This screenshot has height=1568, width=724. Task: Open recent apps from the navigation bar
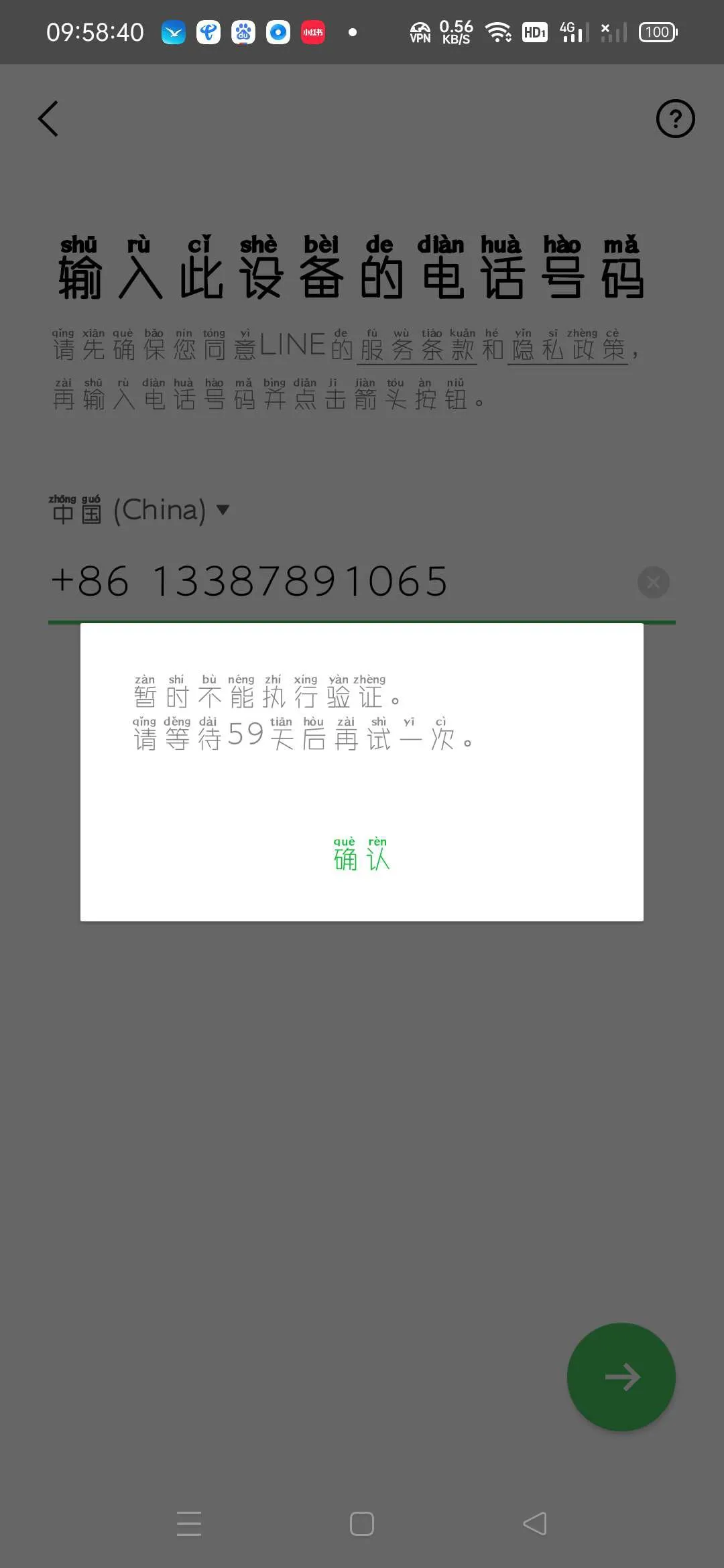189,1524
